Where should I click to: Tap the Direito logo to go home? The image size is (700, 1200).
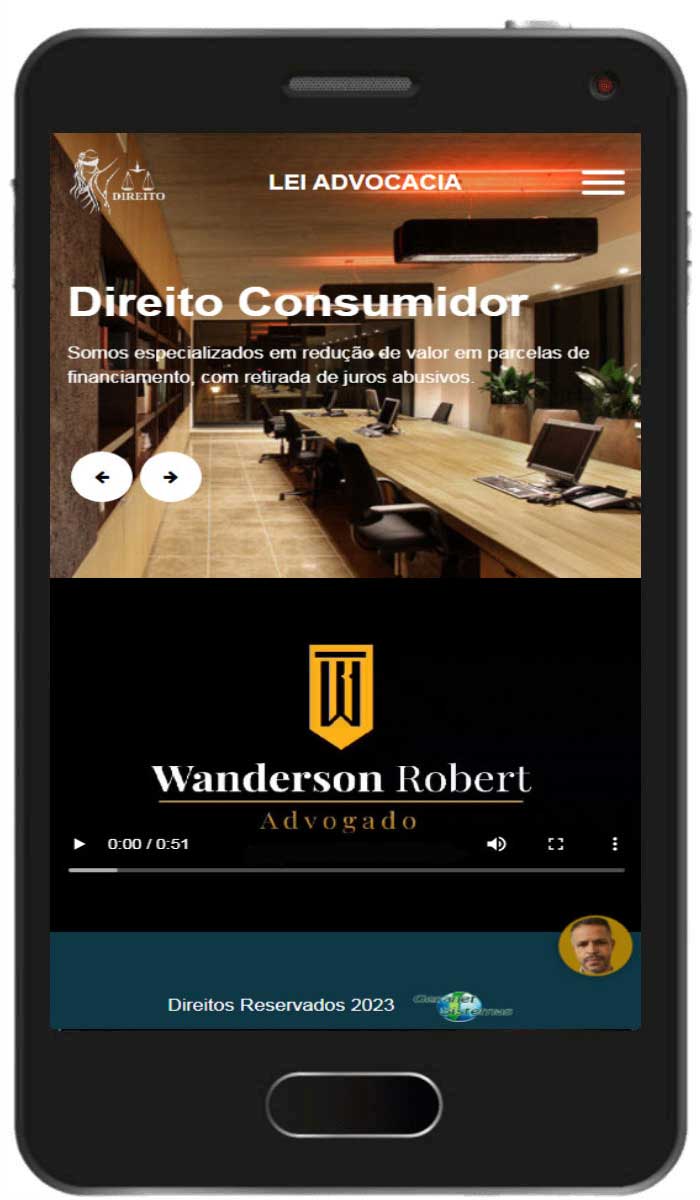pyautogui.click(x=118, y=183)
